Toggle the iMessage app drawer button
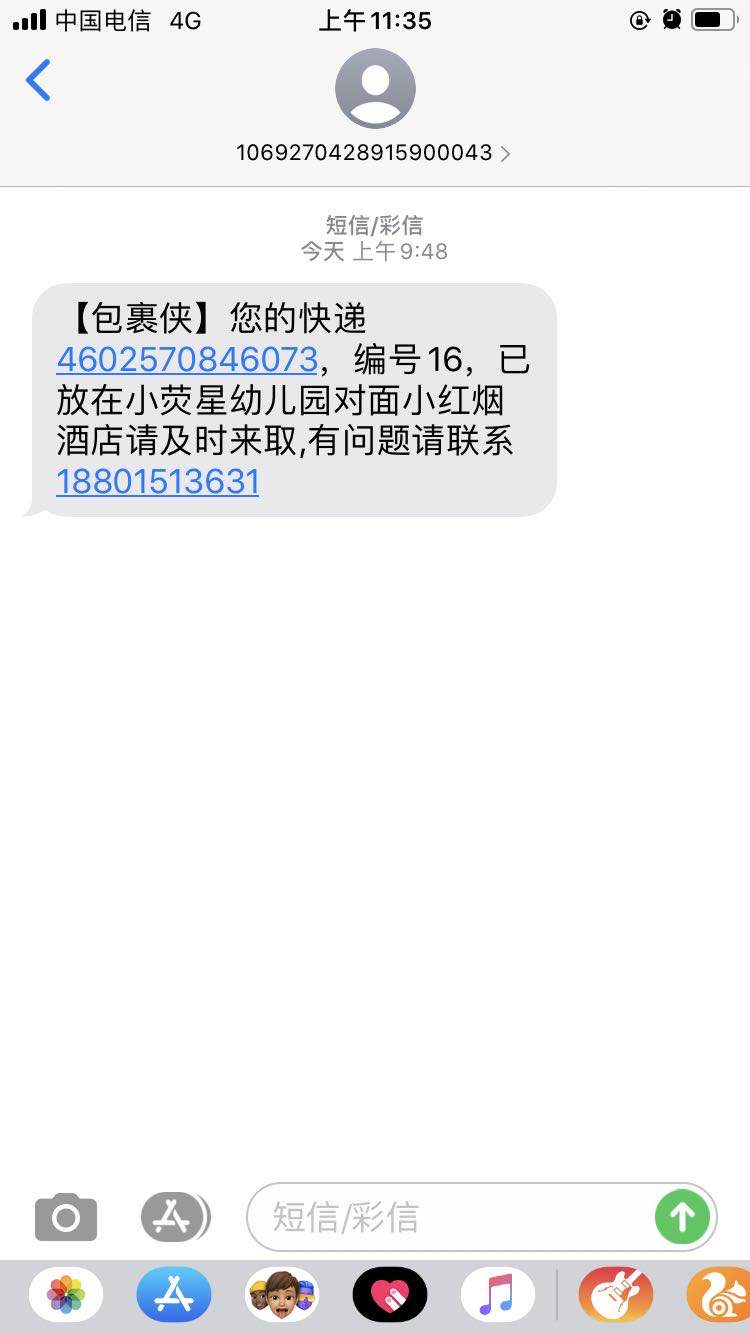This screenshot has height=1334, width=750. 175,1217
